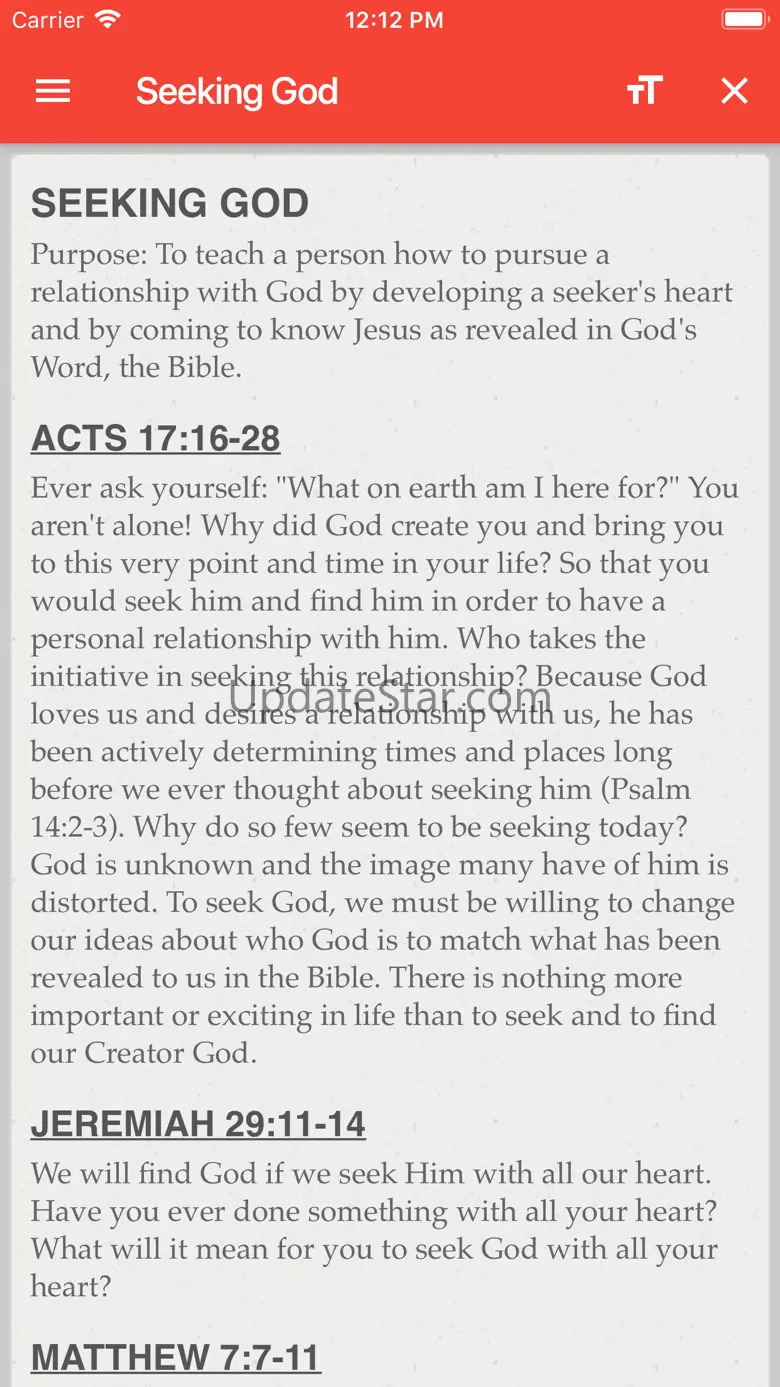Open the Matthew 7:7-11 scripture link
780x1387 pixels.
[176, 1357]
